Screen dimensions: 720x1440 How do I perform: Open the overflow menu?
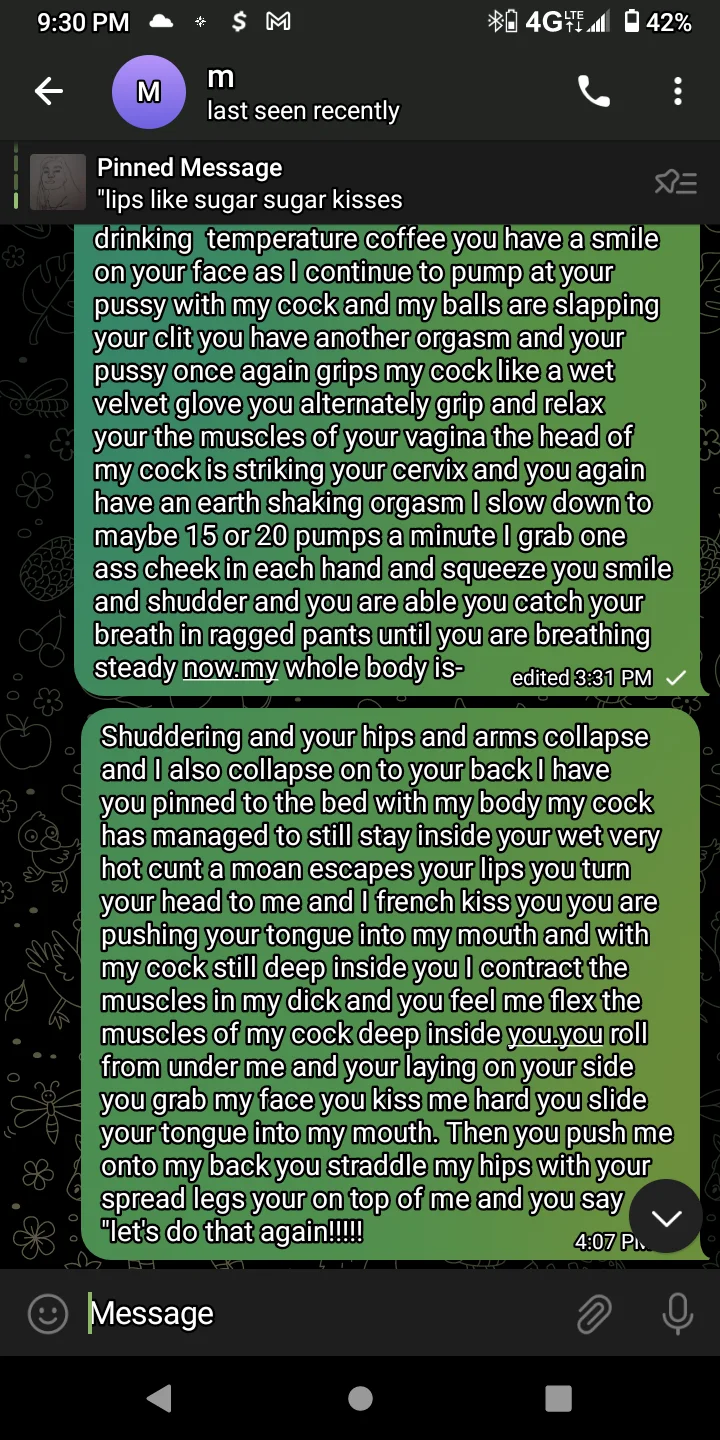pos(678,92)
